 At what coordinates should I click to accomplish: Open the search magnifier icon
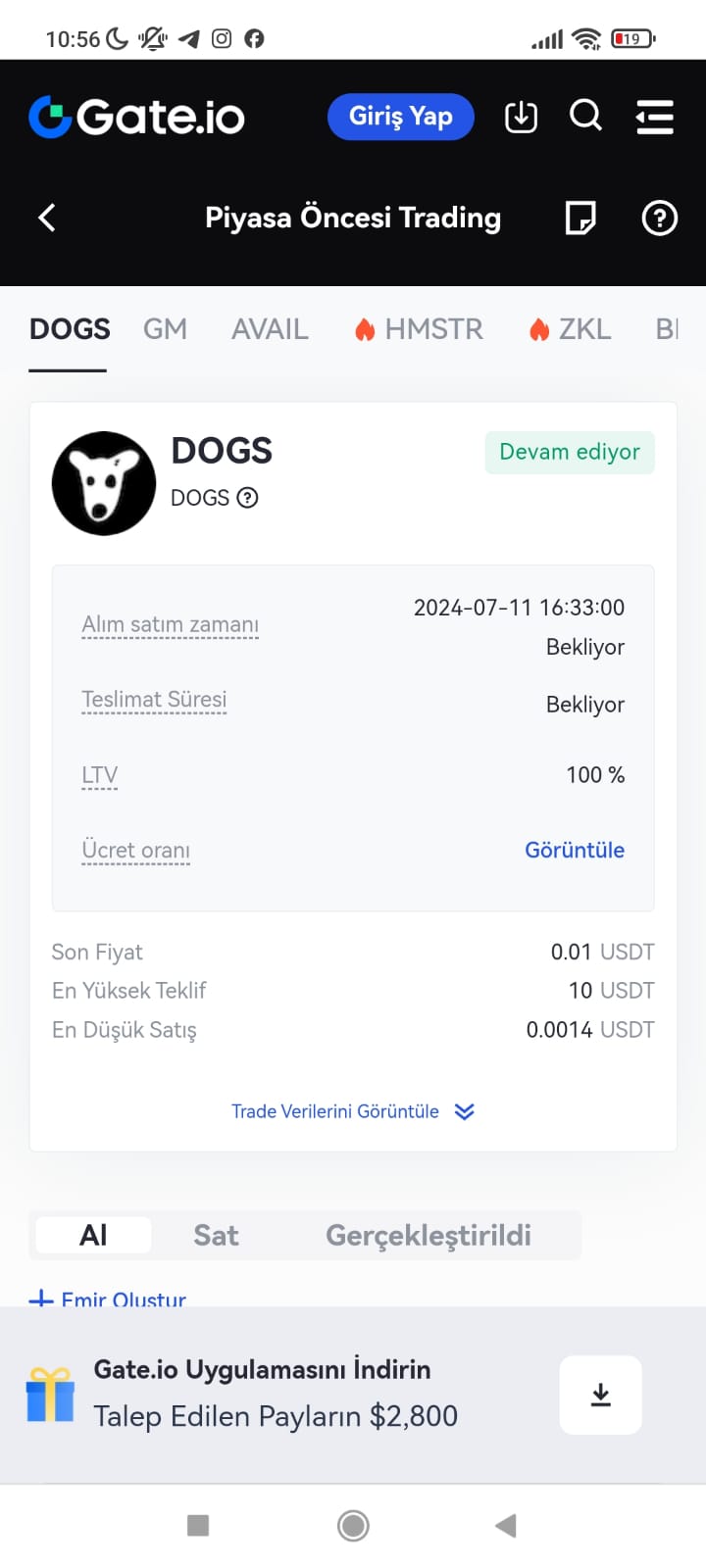click(585, 116)
